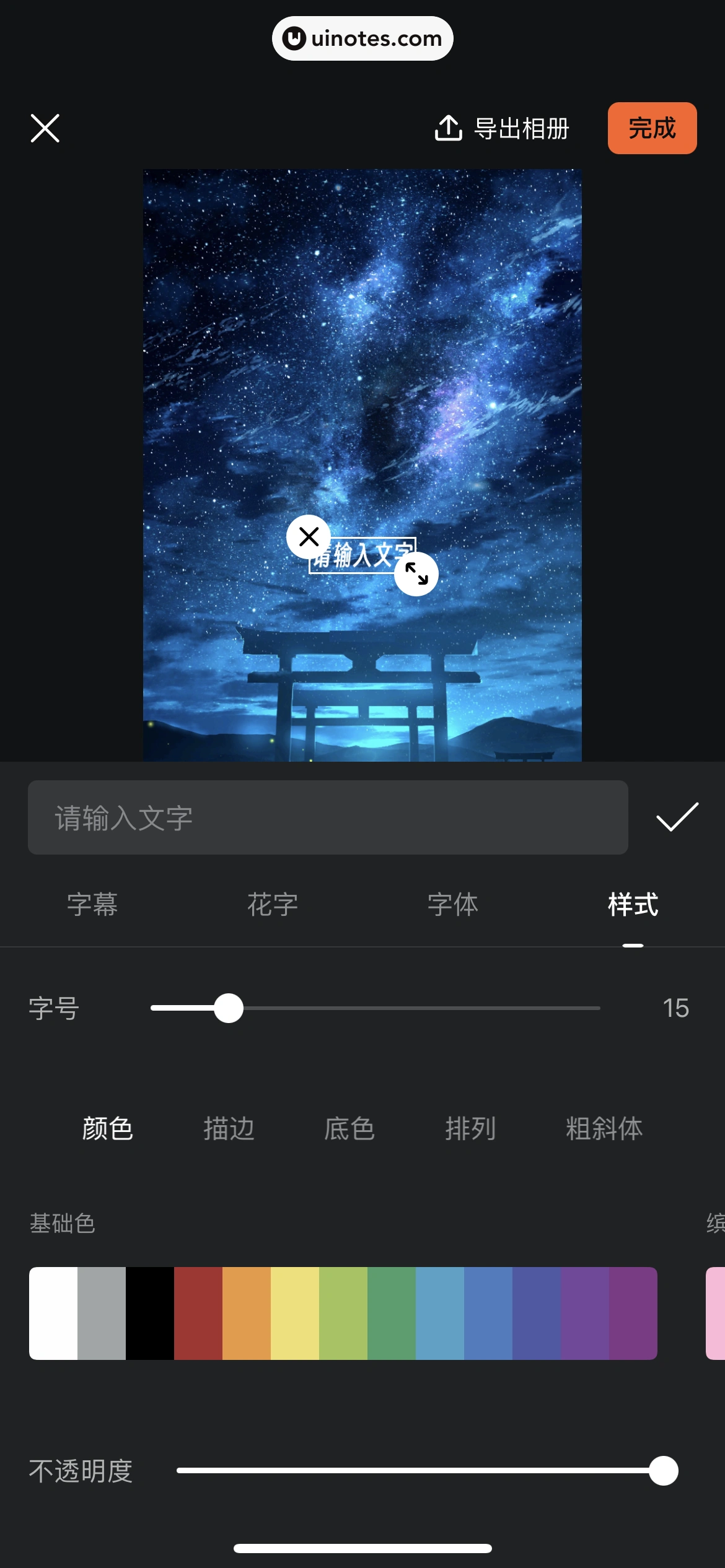Open the 底色 background color settings
The height and width of the screenshot is (1568, 725).
pyautogui.click(x=349, y=1128)
